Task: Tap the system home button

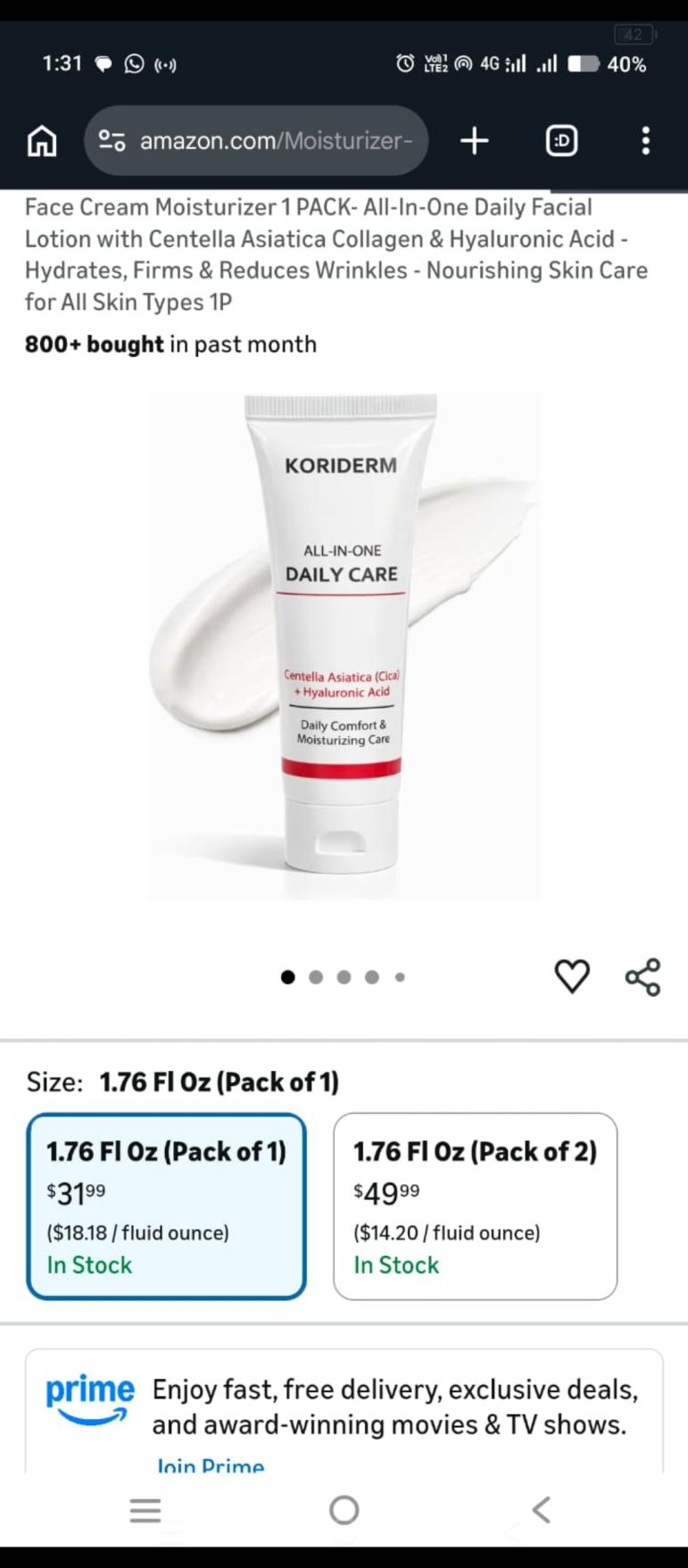Action: pyautogui.click(x=344, y=1510)
